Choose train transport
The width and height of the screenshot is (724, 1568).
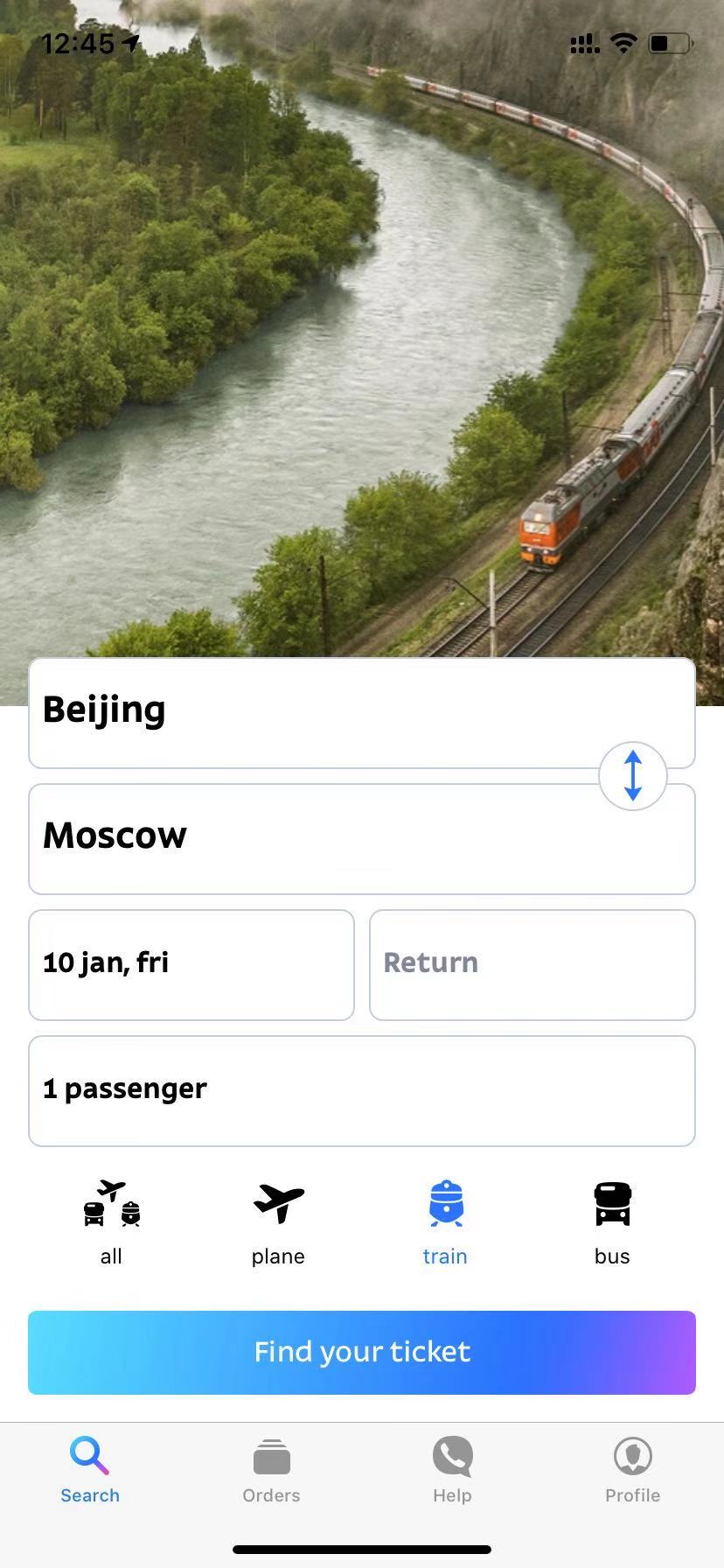(445, 1221)
